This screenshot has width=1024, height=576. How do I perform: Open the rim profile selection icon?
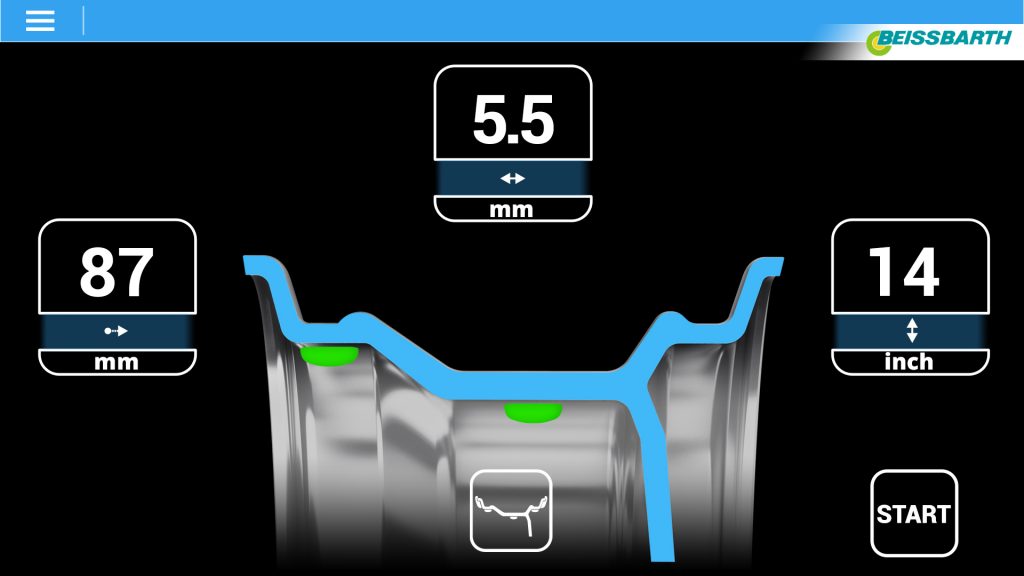pos(511,510)
